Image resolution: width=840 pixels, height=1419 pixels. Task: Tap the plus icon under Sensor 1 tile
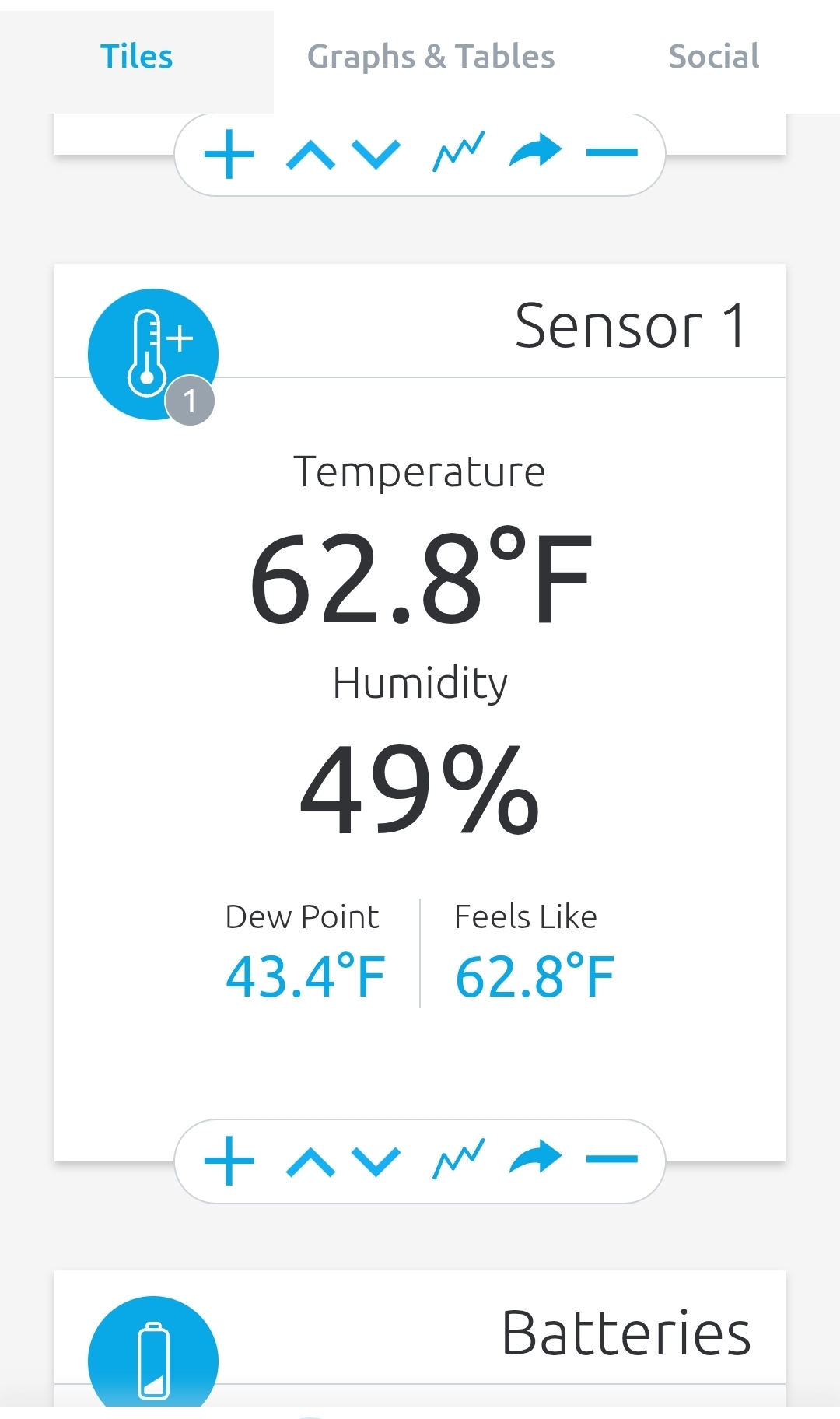click(x=229, y=1161)
